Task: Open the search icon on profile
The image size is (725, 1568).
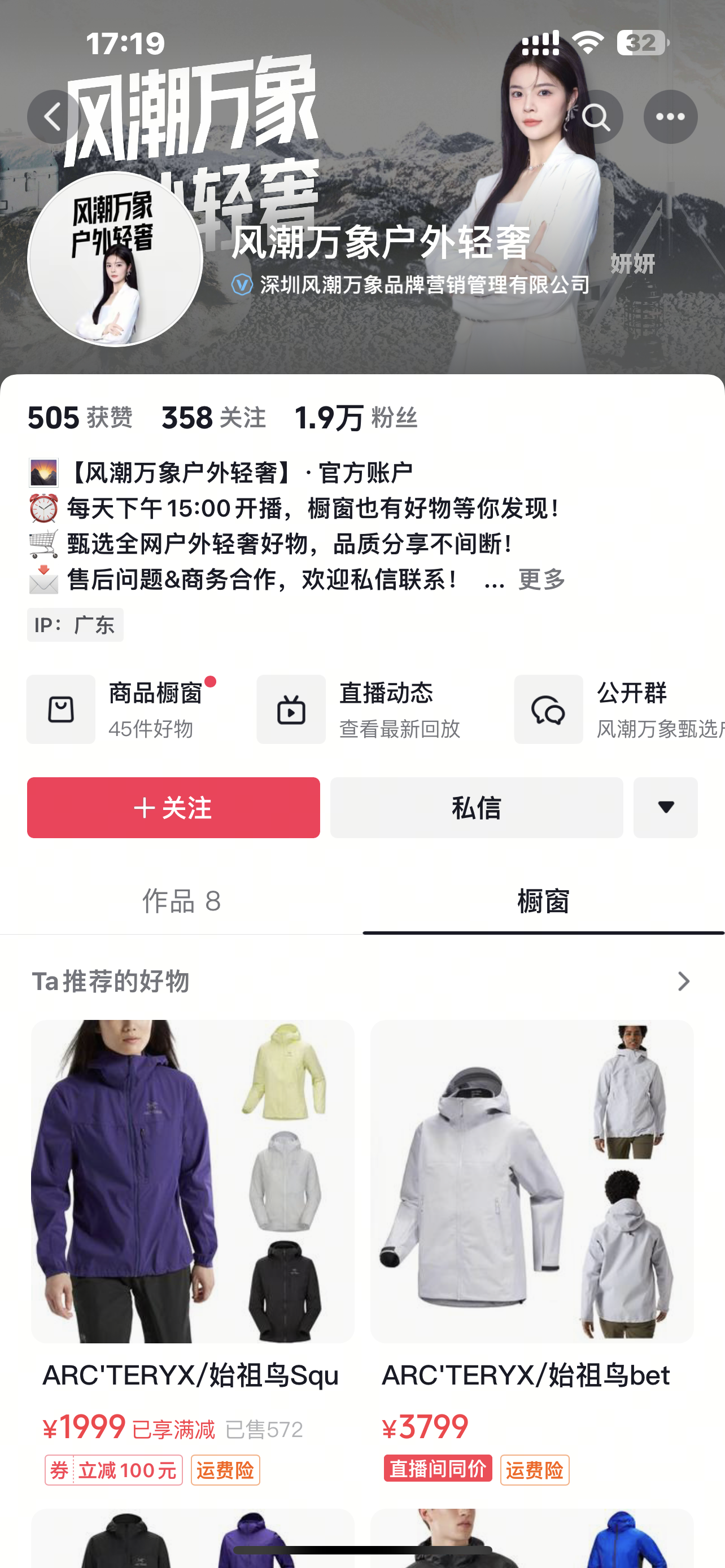Action: click(x=596, y=117)
